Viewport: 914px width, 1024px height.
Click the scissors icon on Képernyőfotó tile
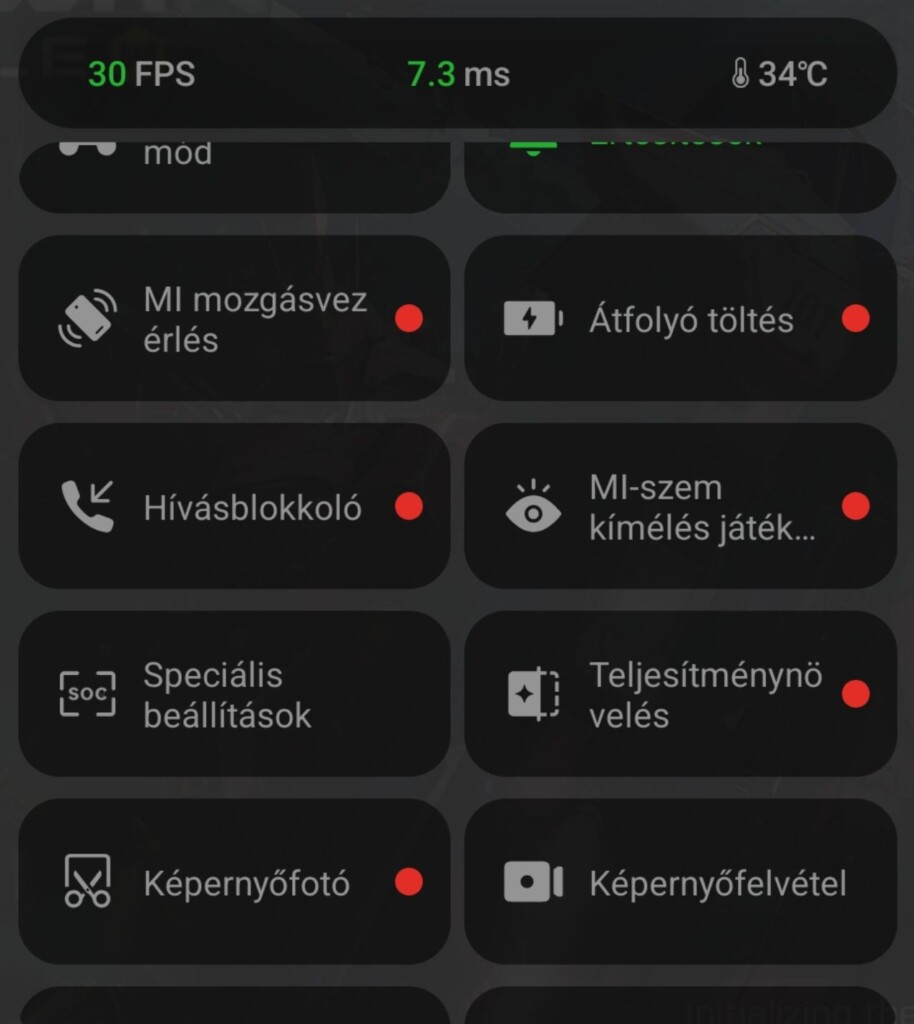[x=88, y=881]
